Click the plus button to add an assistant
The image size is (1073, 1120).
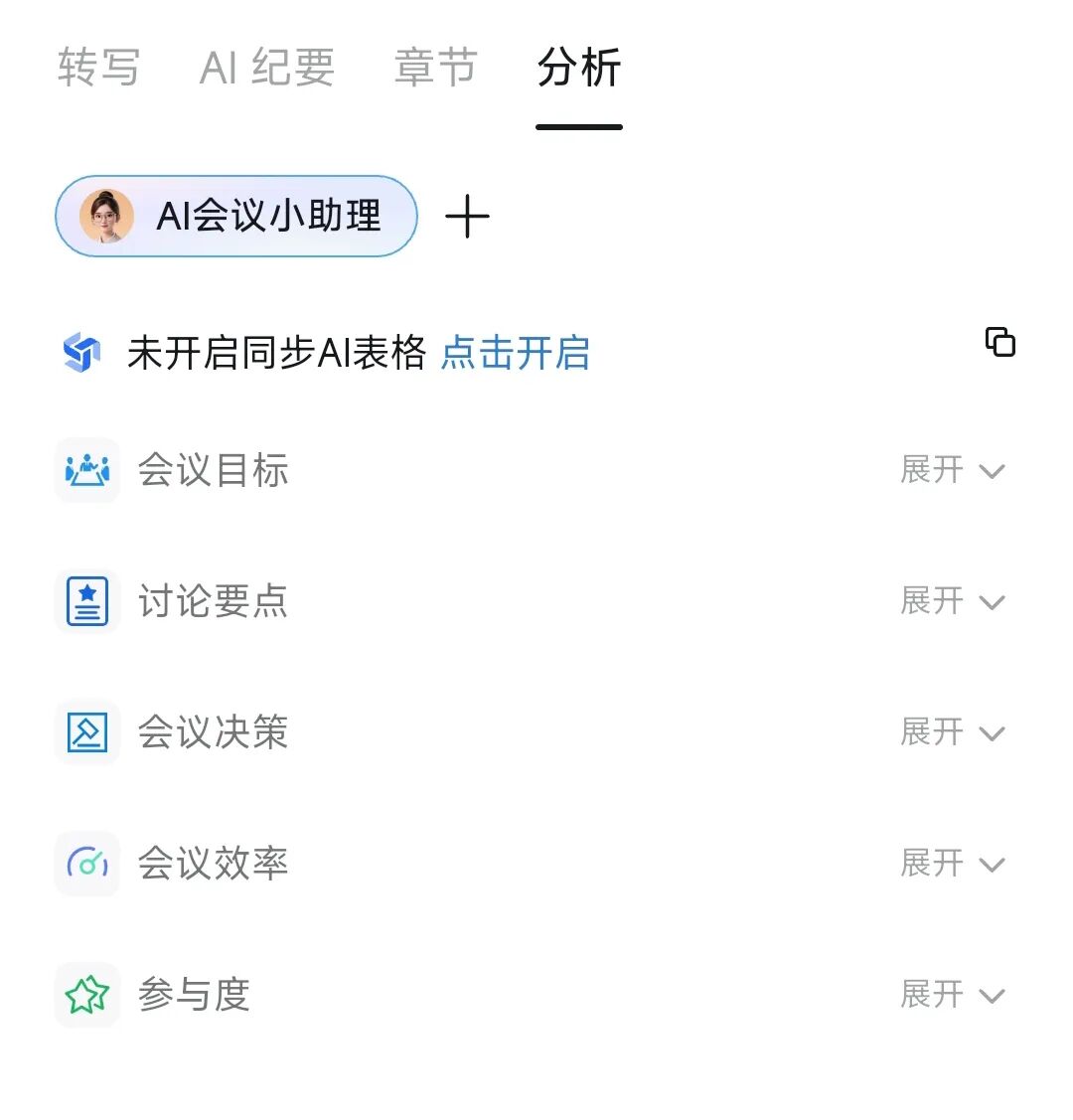click(x=468, y=216)
